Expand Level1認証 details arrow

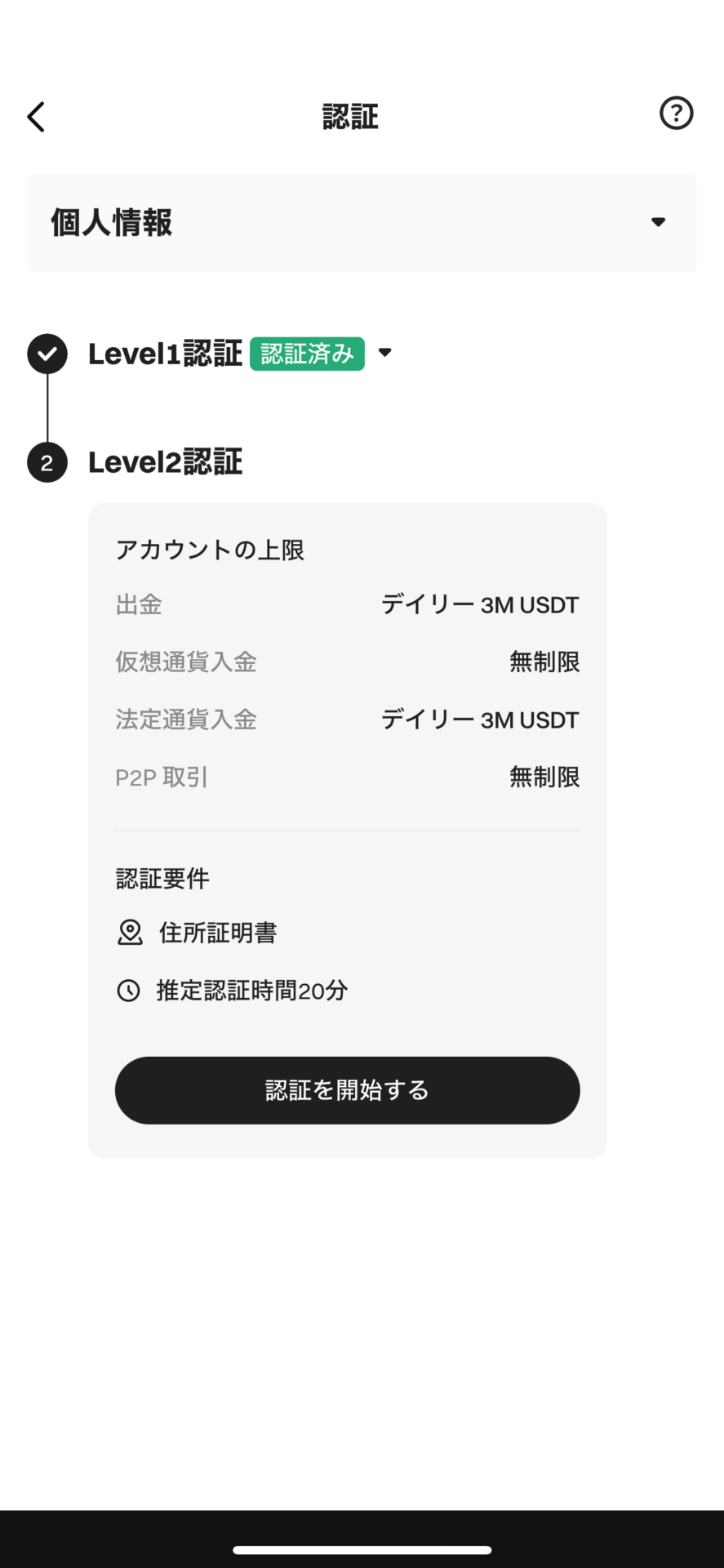tap(385, 353)
